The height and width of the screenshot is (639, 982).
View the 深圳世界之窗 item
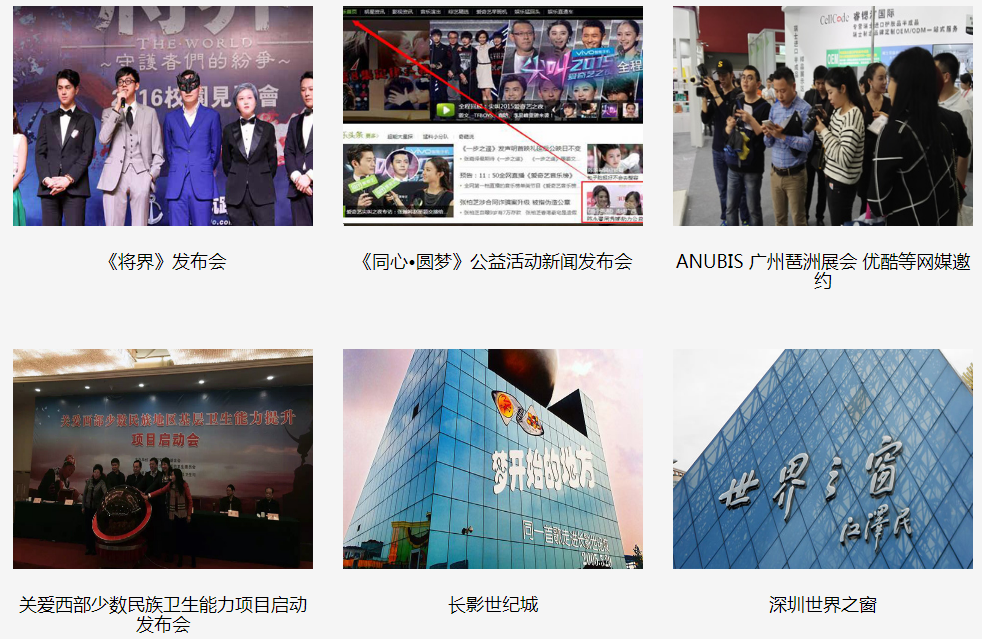[822, 459]
